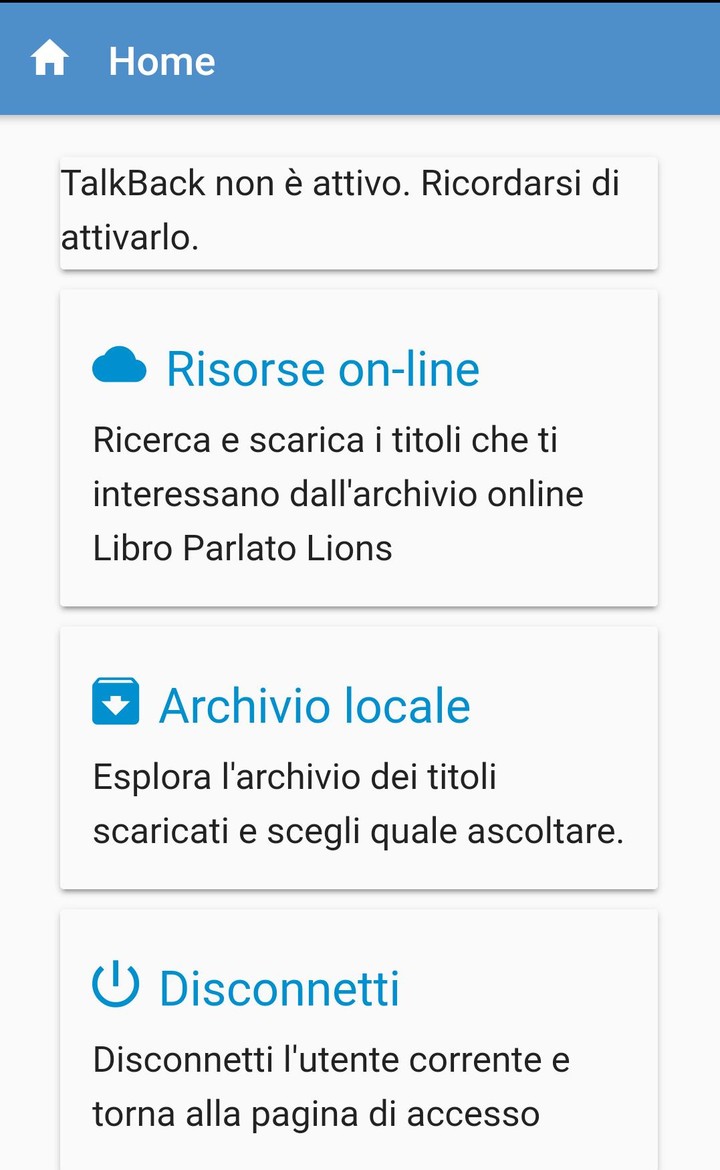
Task: Select the cloud icon next to Risorse on-line
Action: (x=117, y=365)
